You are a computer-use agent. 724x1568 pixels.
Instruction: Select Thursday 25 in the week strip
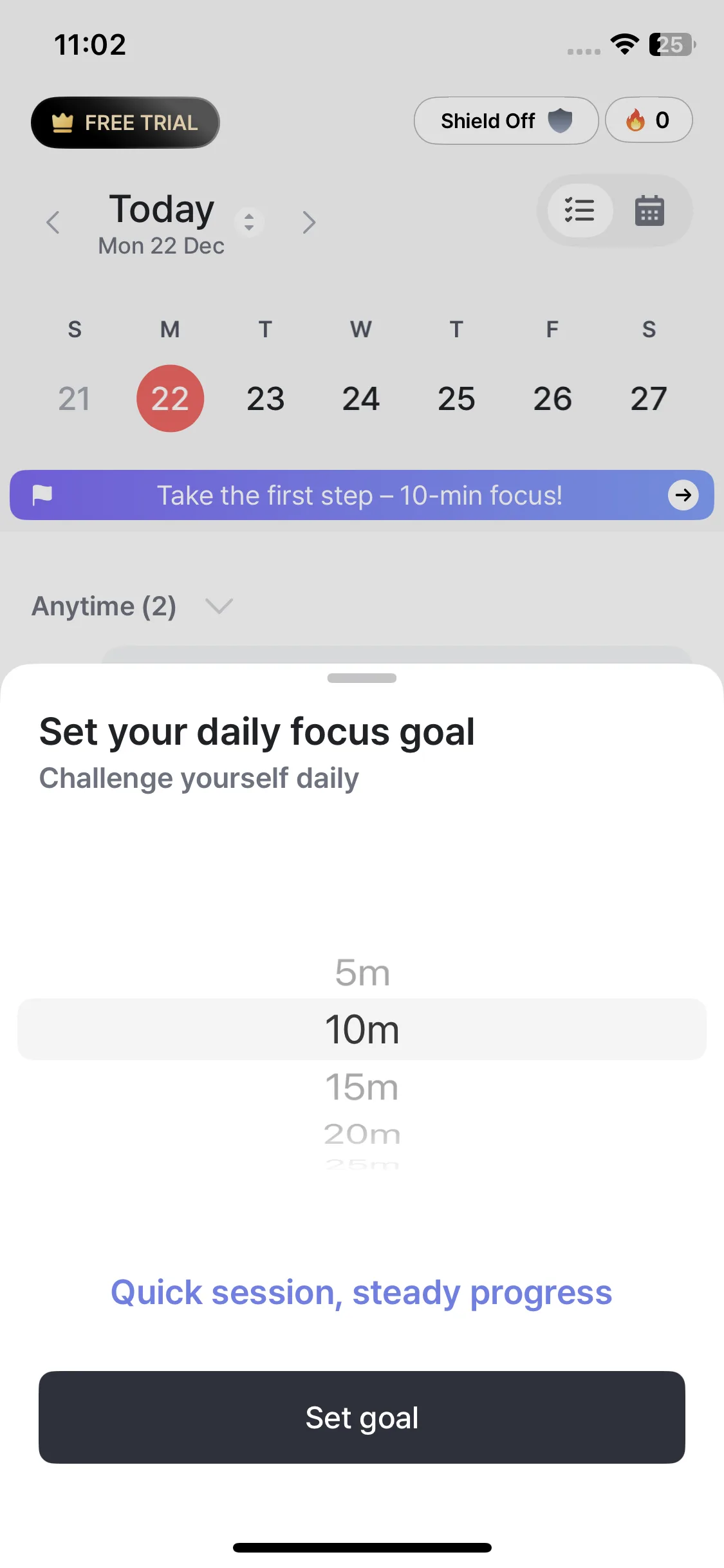pos(456,398)
